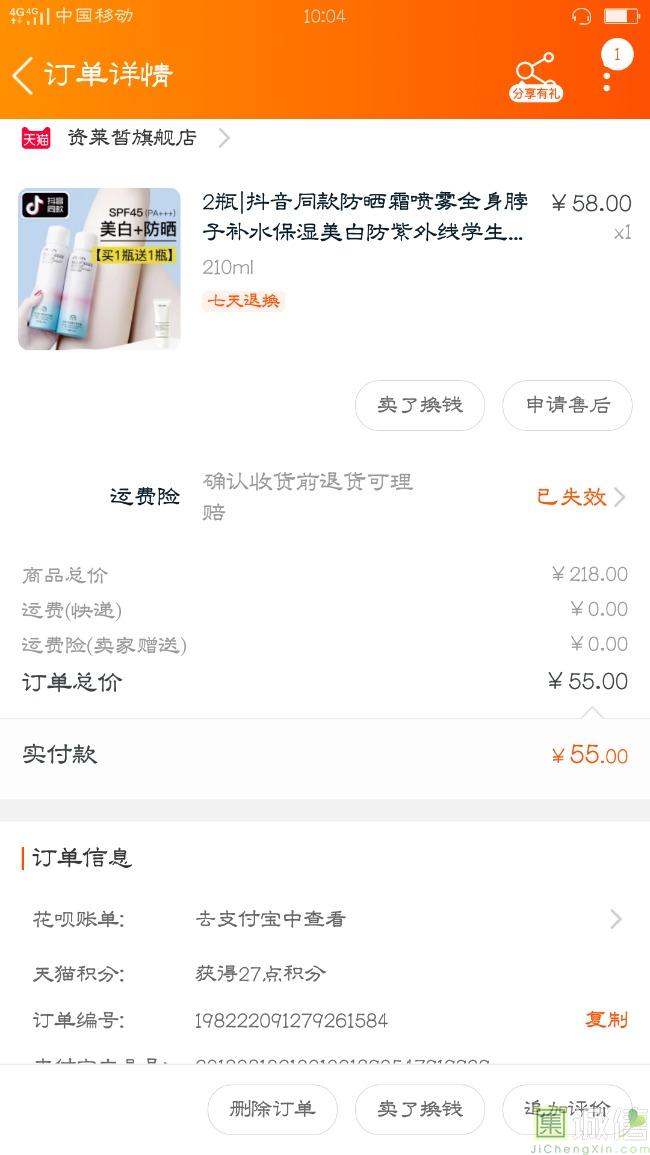Tap the 分享有礼 share icon
Screen dimensions: 650x1155
point(536,76)
